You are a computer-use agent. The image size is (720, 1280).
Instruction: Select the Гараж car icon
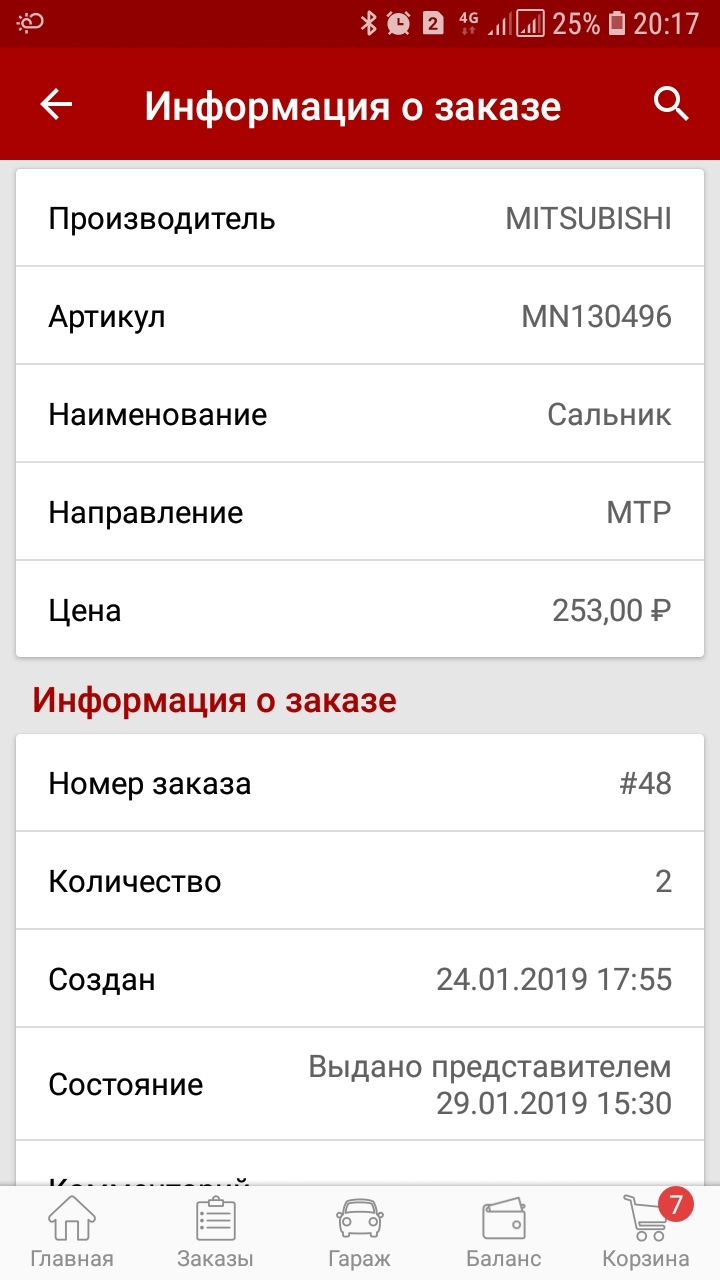coord(359,1218)
